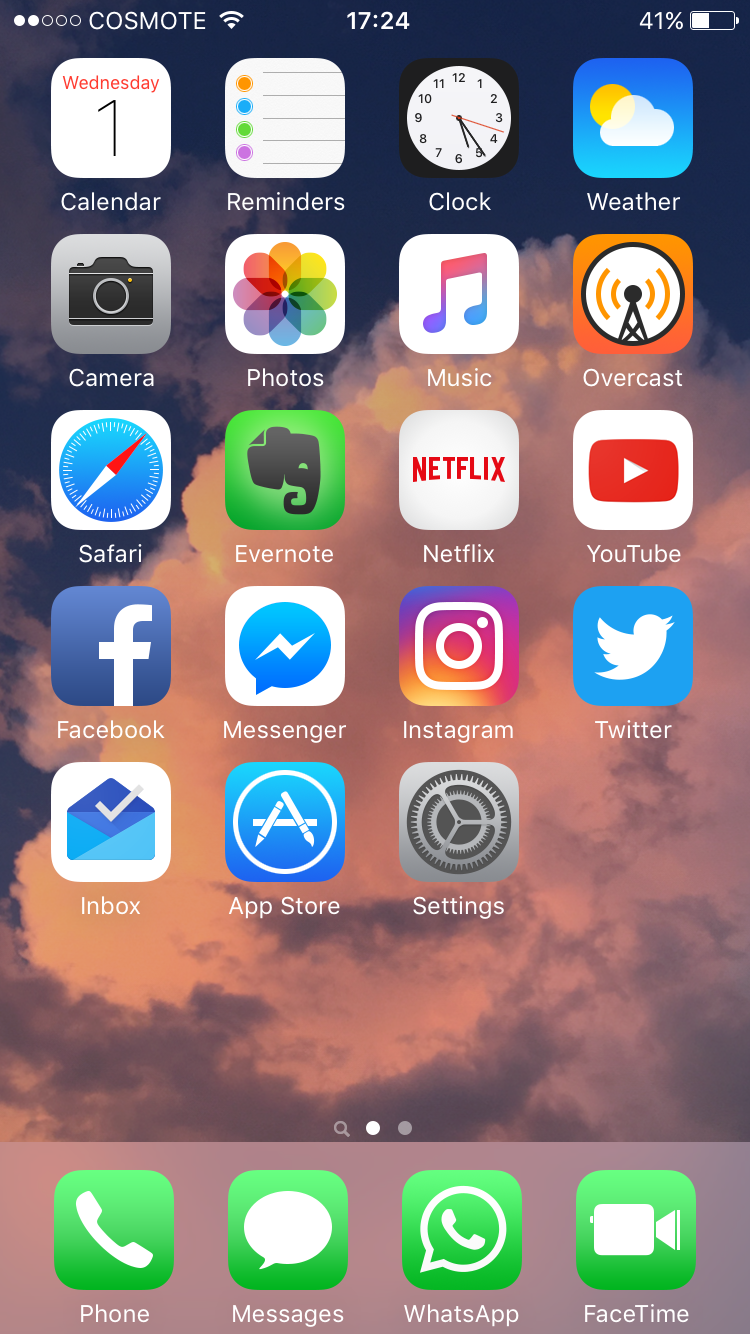Open Photos
This screenshot has height=1334, width=750.
(x=285, y=294)
